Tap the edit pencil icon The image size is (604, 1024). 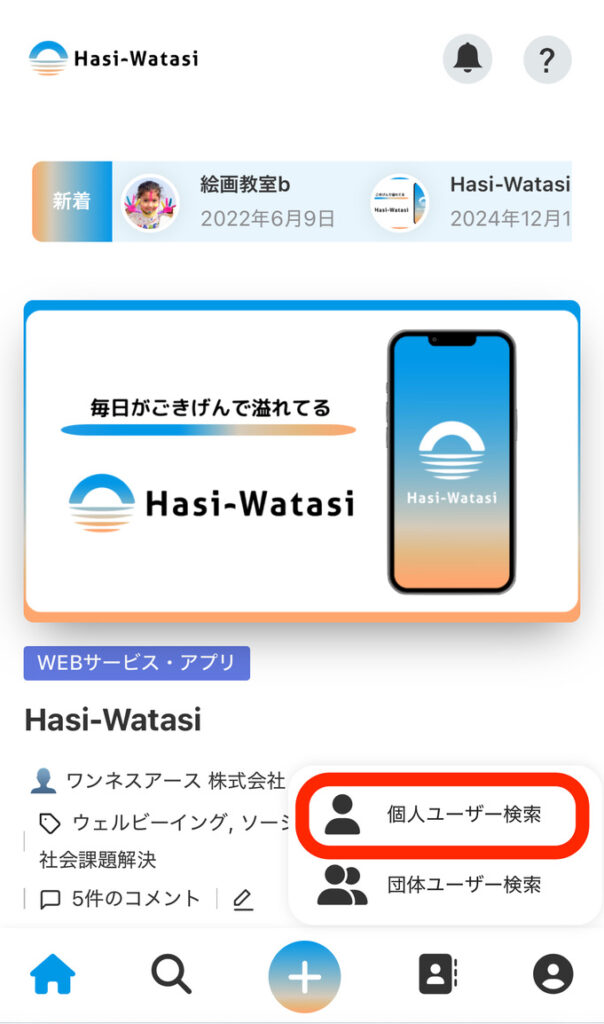pyautogui.click(x=242, y=899)
